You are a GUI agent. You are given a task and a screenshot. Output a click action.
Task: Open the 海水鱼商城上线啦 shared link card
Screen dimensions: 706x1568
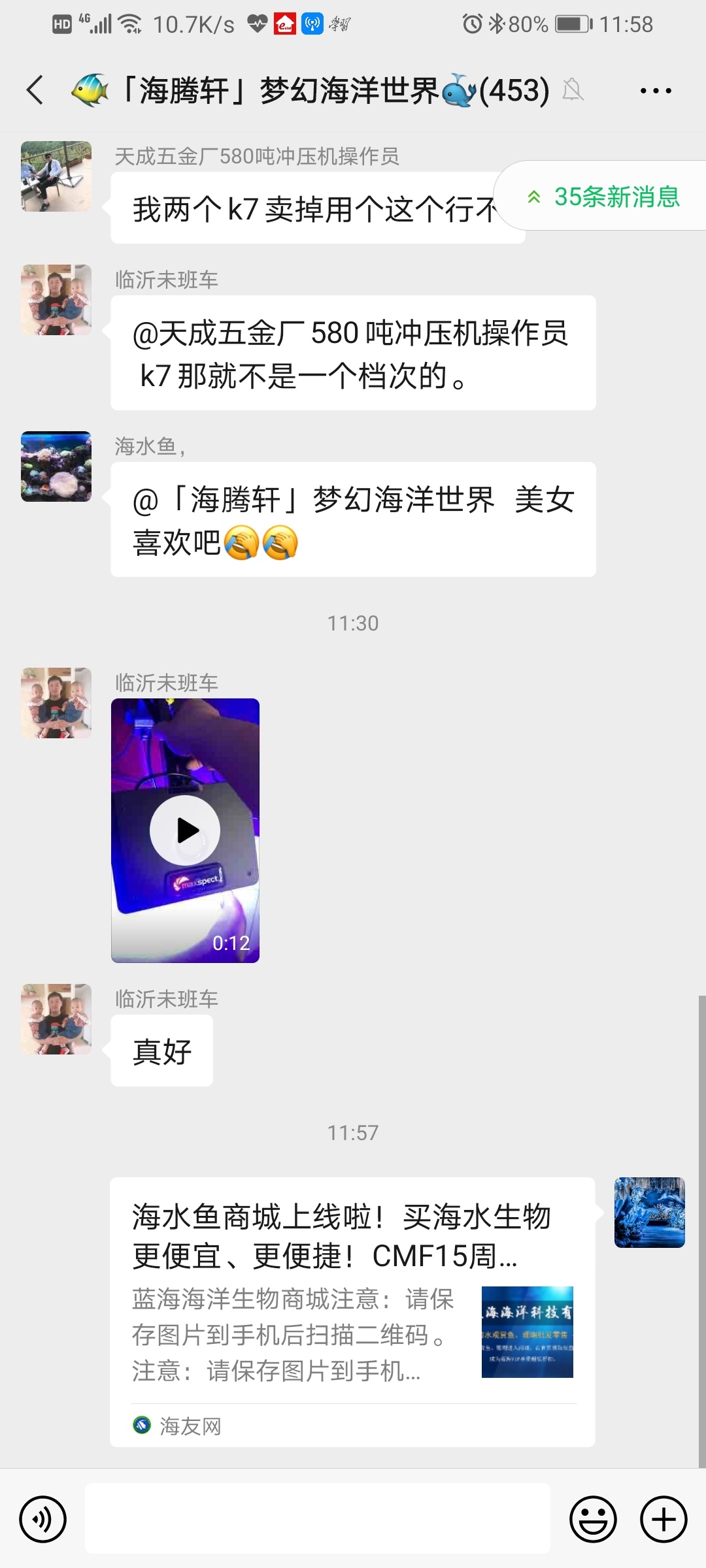click(x=352, y=1312)
